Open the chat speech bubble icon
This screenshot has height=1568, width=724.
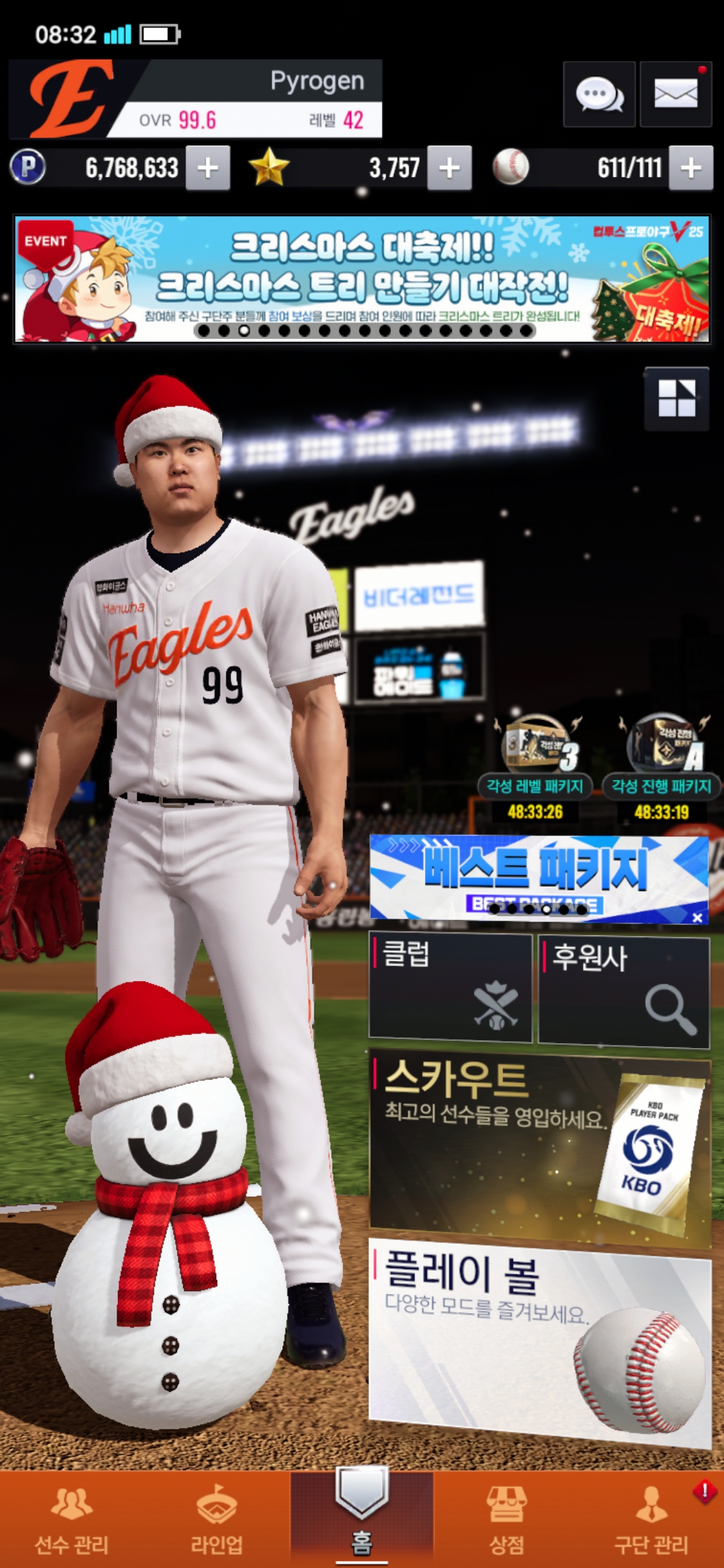click(599, 94)
